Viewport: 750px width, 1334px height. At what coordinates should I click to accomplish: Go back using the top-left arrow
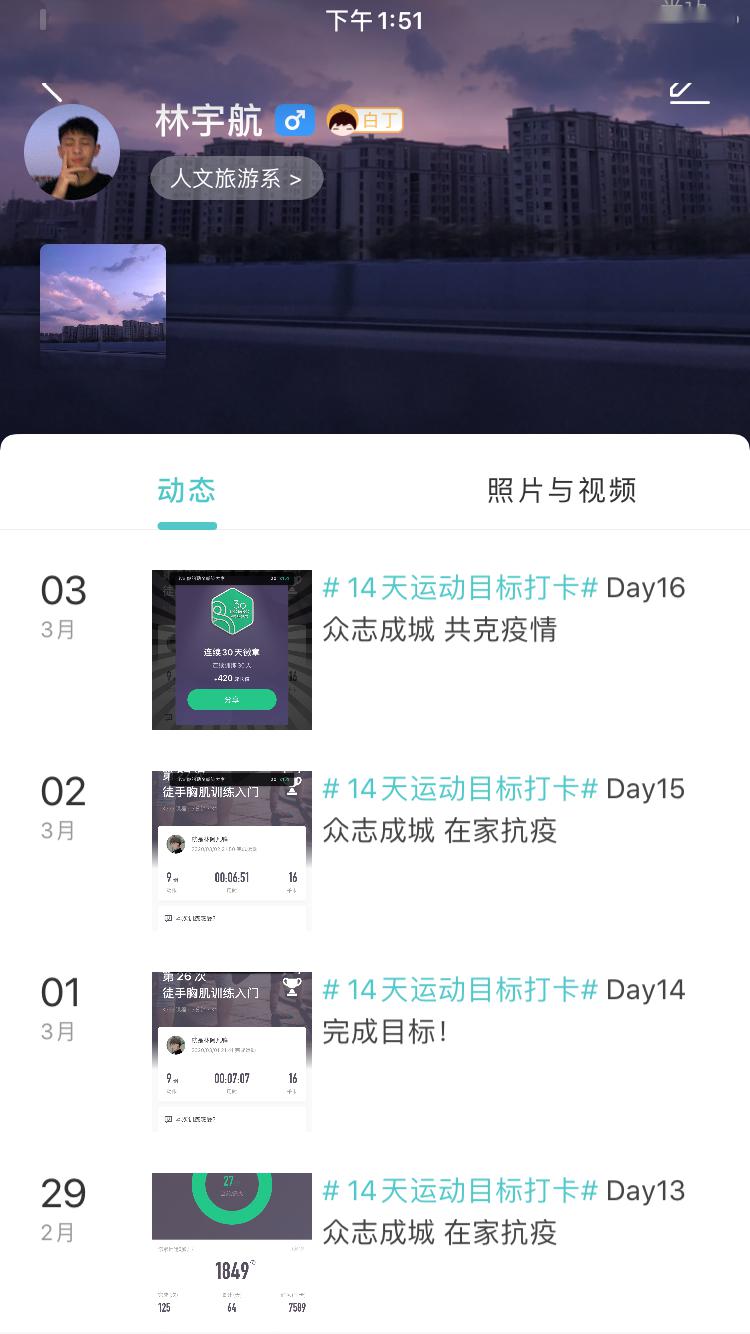point(52,92)
